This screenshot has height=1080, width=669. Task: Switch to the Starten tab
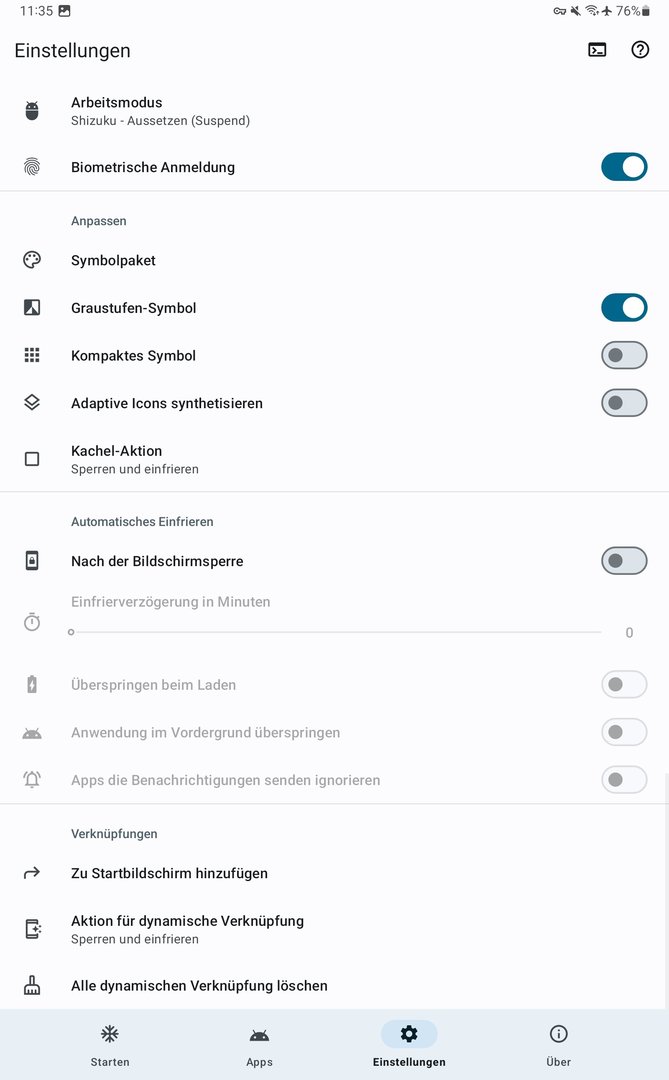[x=110, y=1045]
